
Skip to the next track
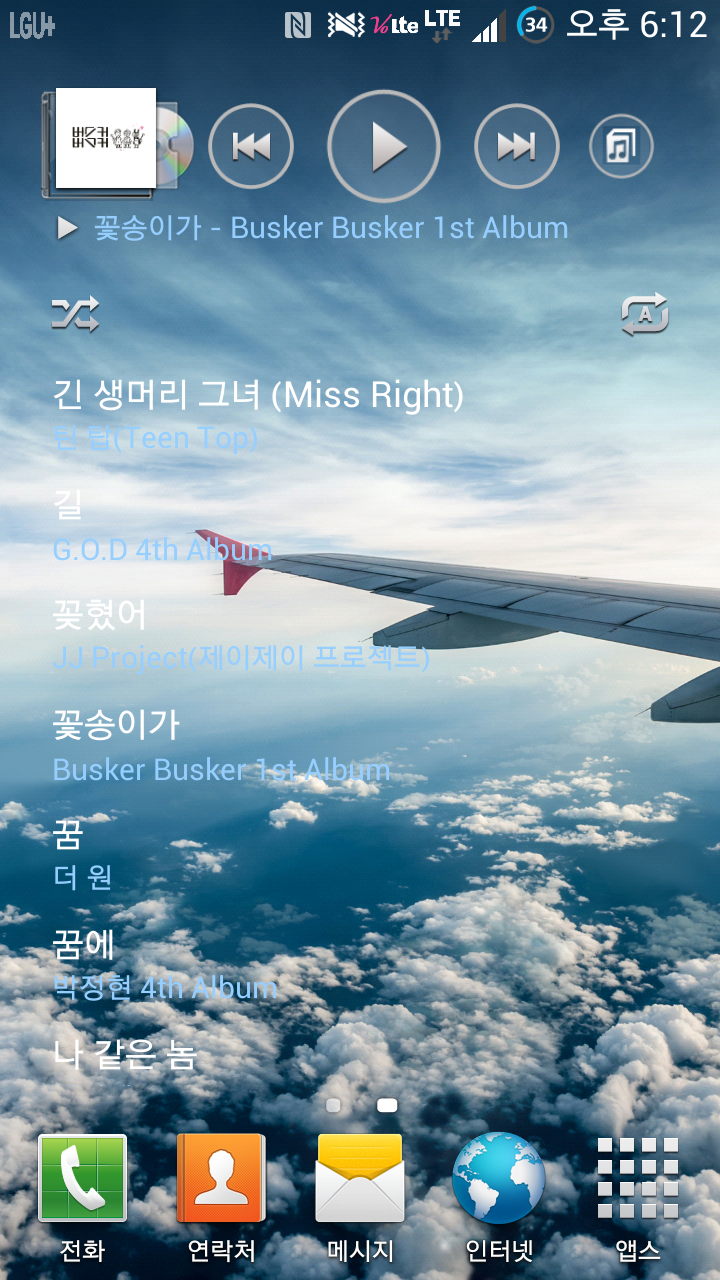click(516, 147)
